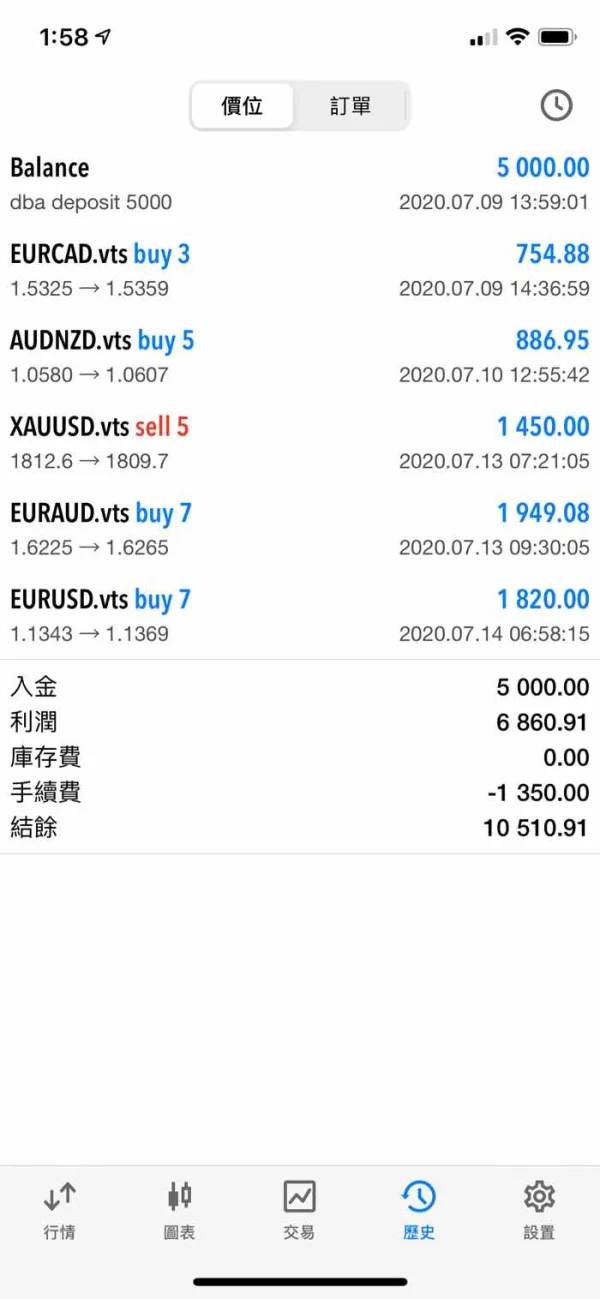The width and height of the screenshot is (600, 1299).
Task: Open the 設置 settings tab
Action: coord(539,1209)
